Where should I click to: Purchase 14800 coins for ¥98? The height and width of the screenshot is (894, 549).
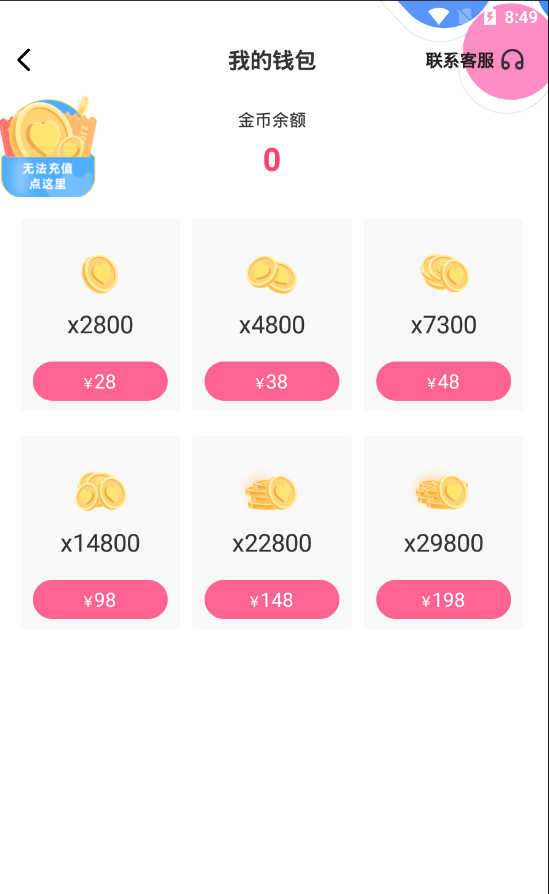(100, 599)
